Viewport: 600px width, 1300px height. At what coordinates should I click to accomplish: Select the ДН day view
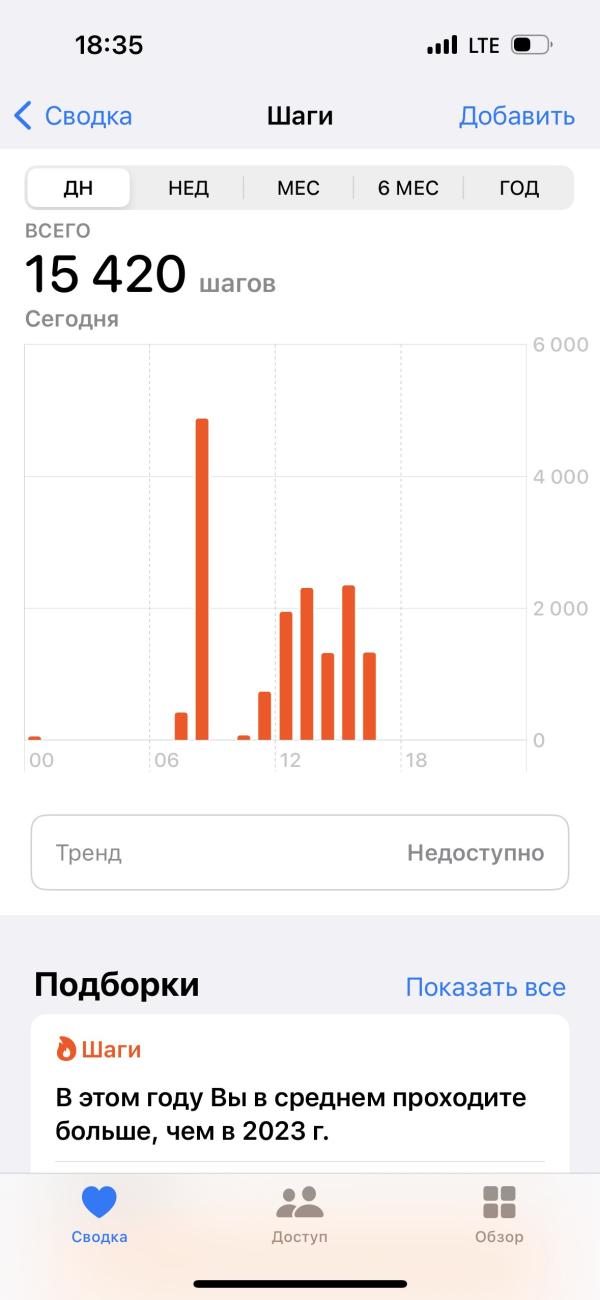[x=78, y=188]
